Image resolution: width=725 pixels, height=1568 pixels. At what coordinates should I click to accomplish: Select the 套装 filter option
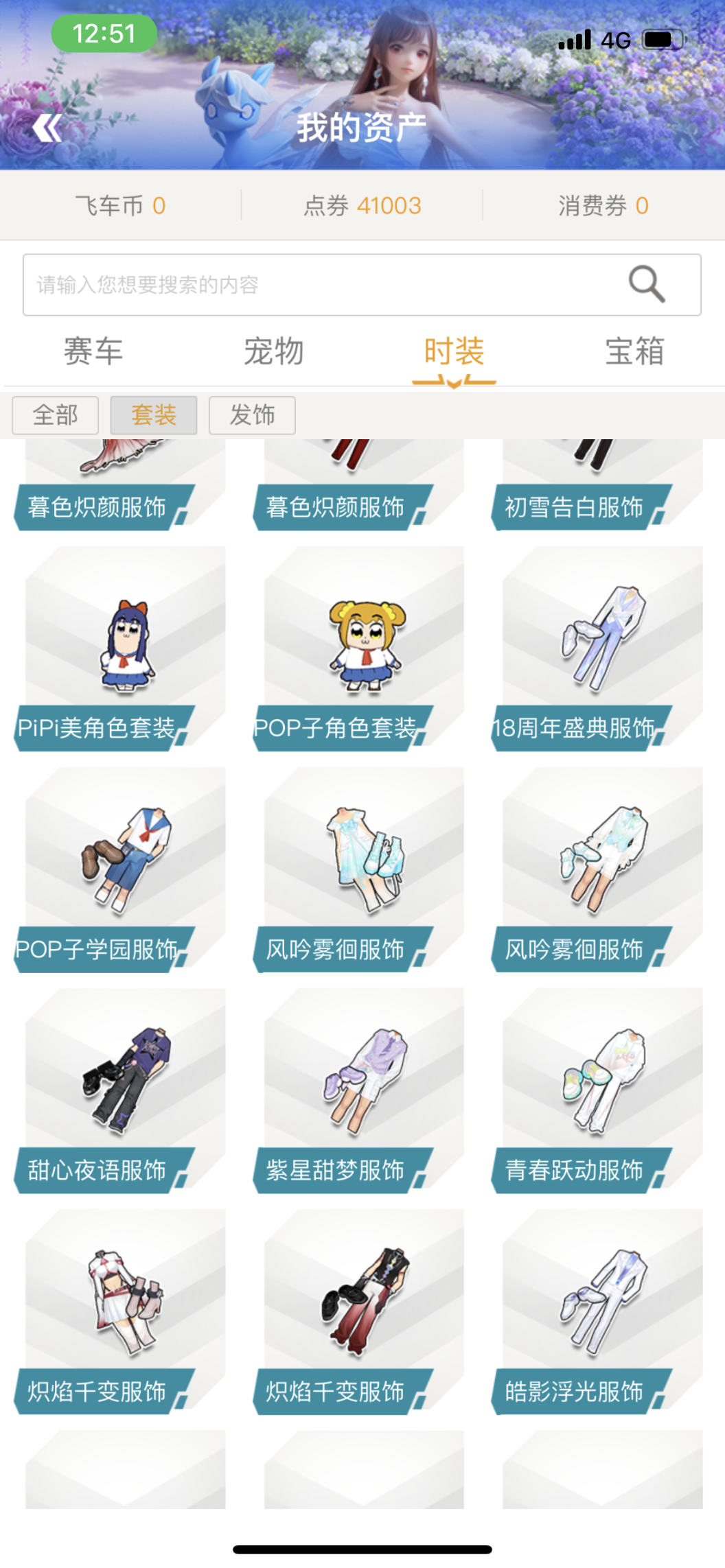(152, 414)
